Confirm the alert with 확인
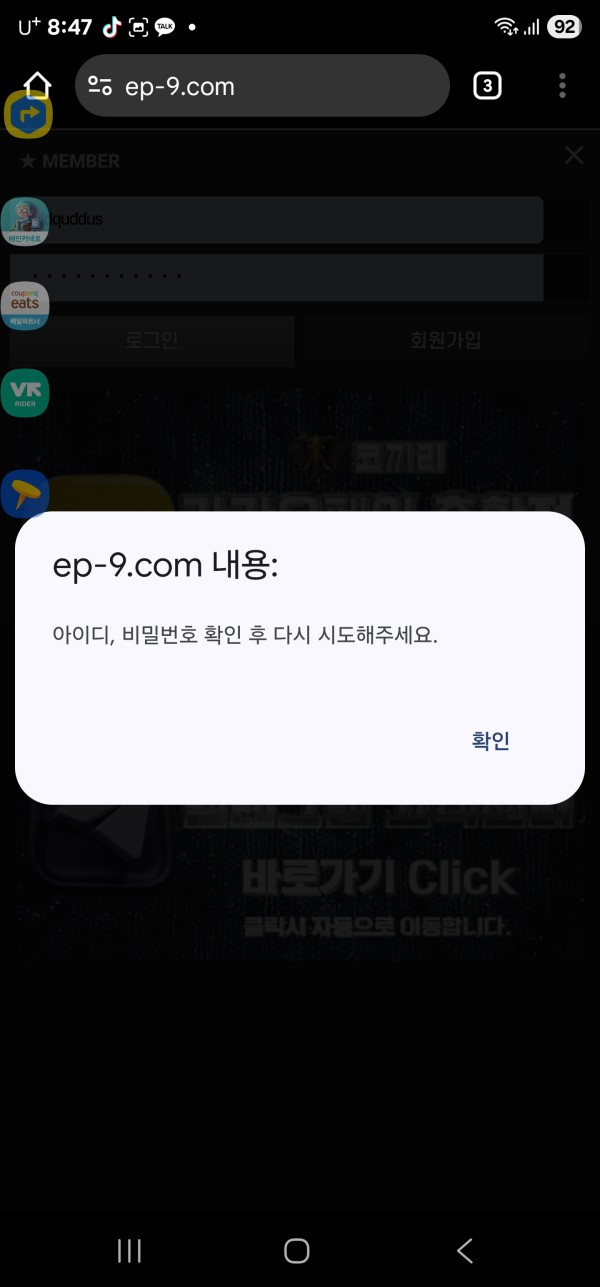Screen dimensions: 600x1287 (491, 741)
